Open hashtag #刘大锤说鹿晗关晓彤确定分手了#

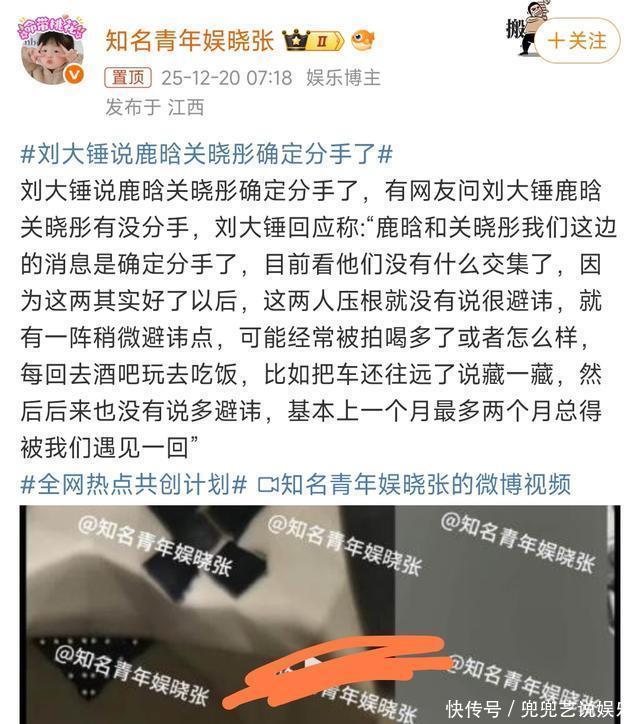[206, 154]
